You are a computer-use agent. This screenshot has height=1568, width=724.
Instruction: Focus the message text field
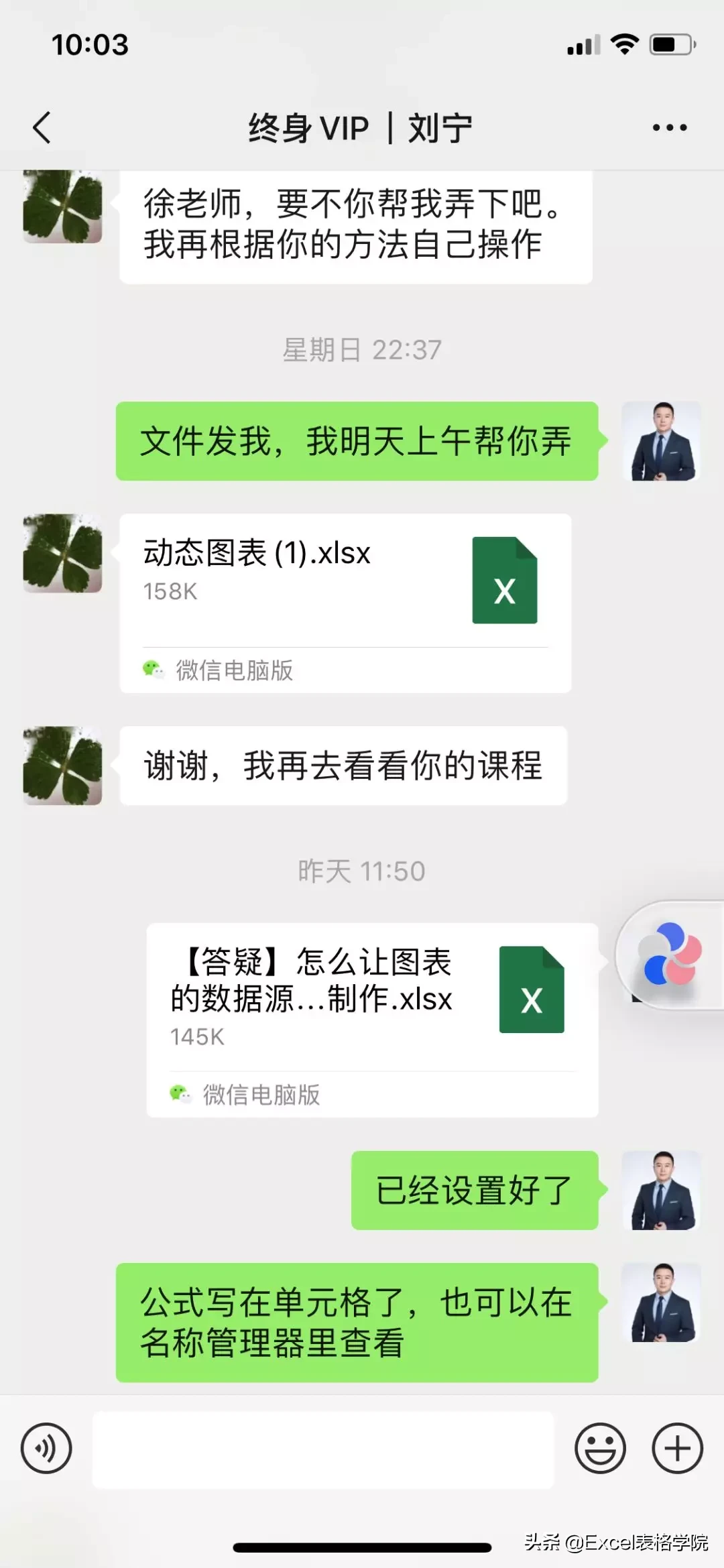323,1449
